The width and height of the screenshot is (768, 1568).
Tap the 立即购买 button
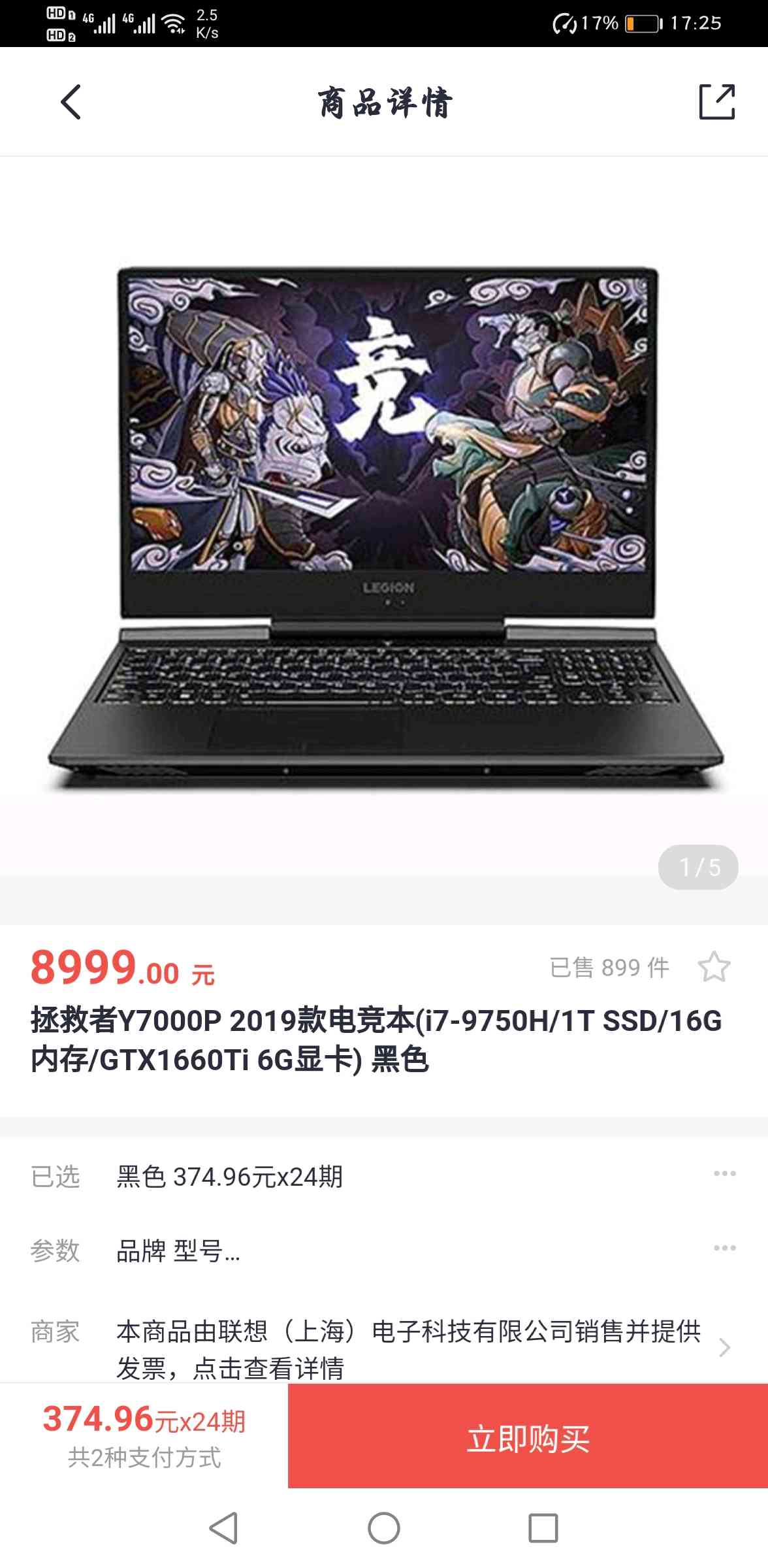[528, 1439]
